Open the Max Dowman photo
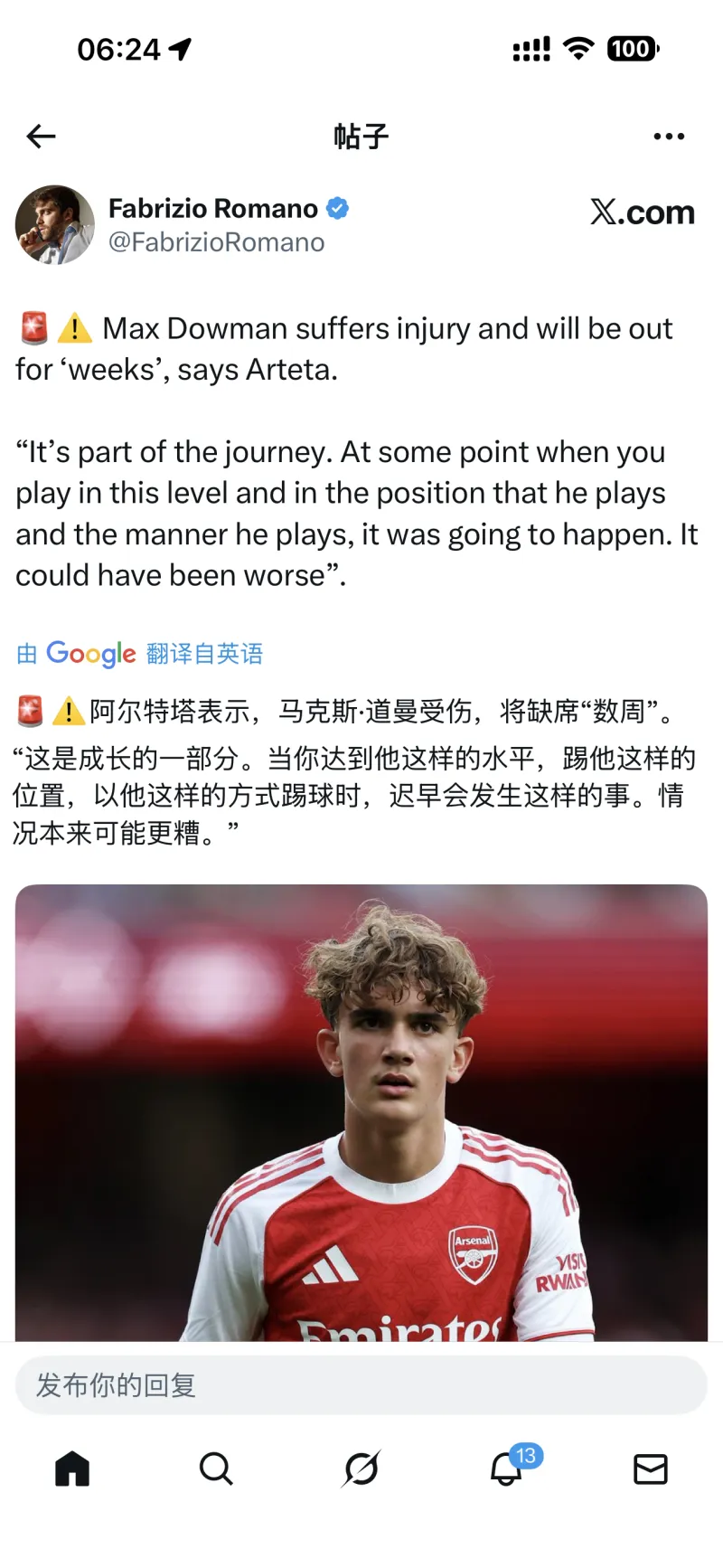Screen dimensions: 723x1568 [x=361, y=1112]
